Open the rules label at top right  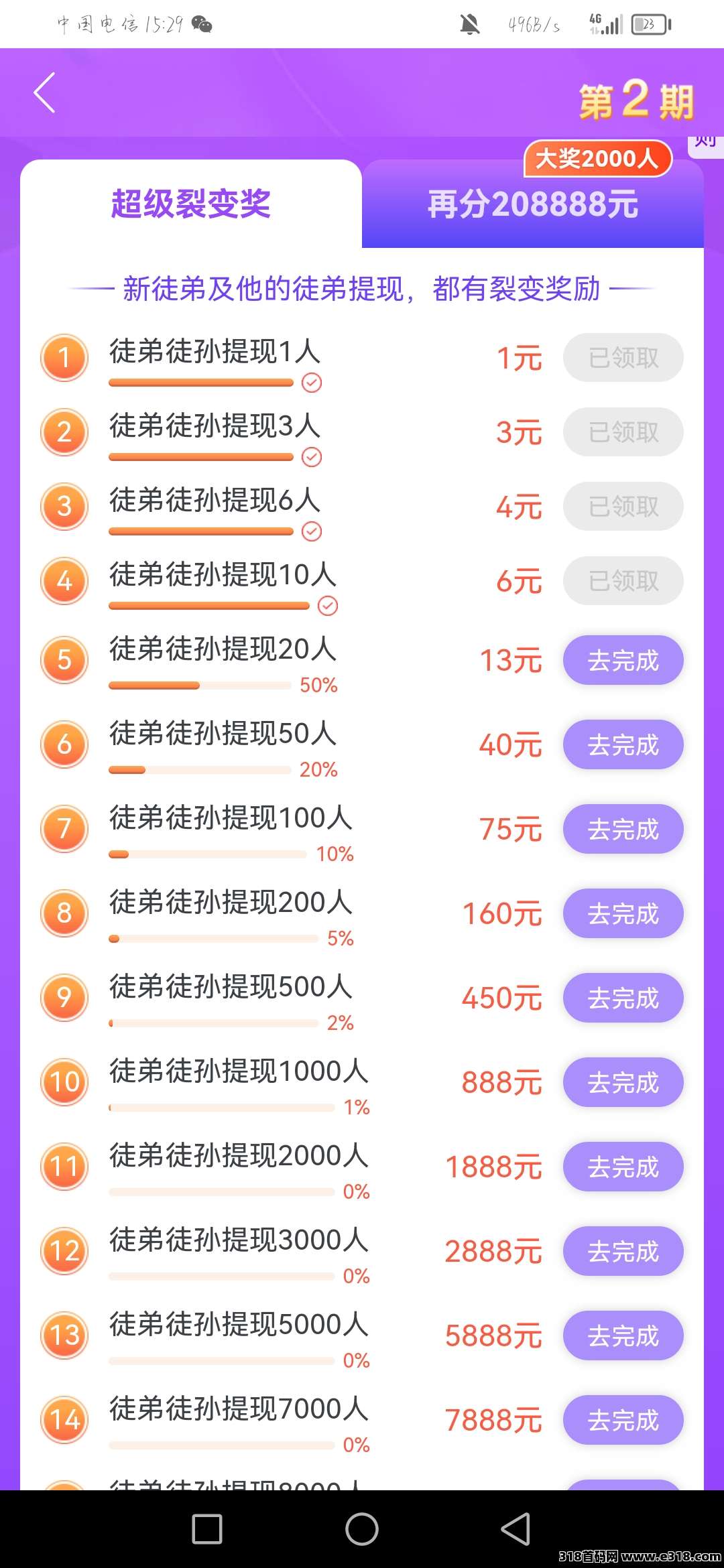pos(706,145)
